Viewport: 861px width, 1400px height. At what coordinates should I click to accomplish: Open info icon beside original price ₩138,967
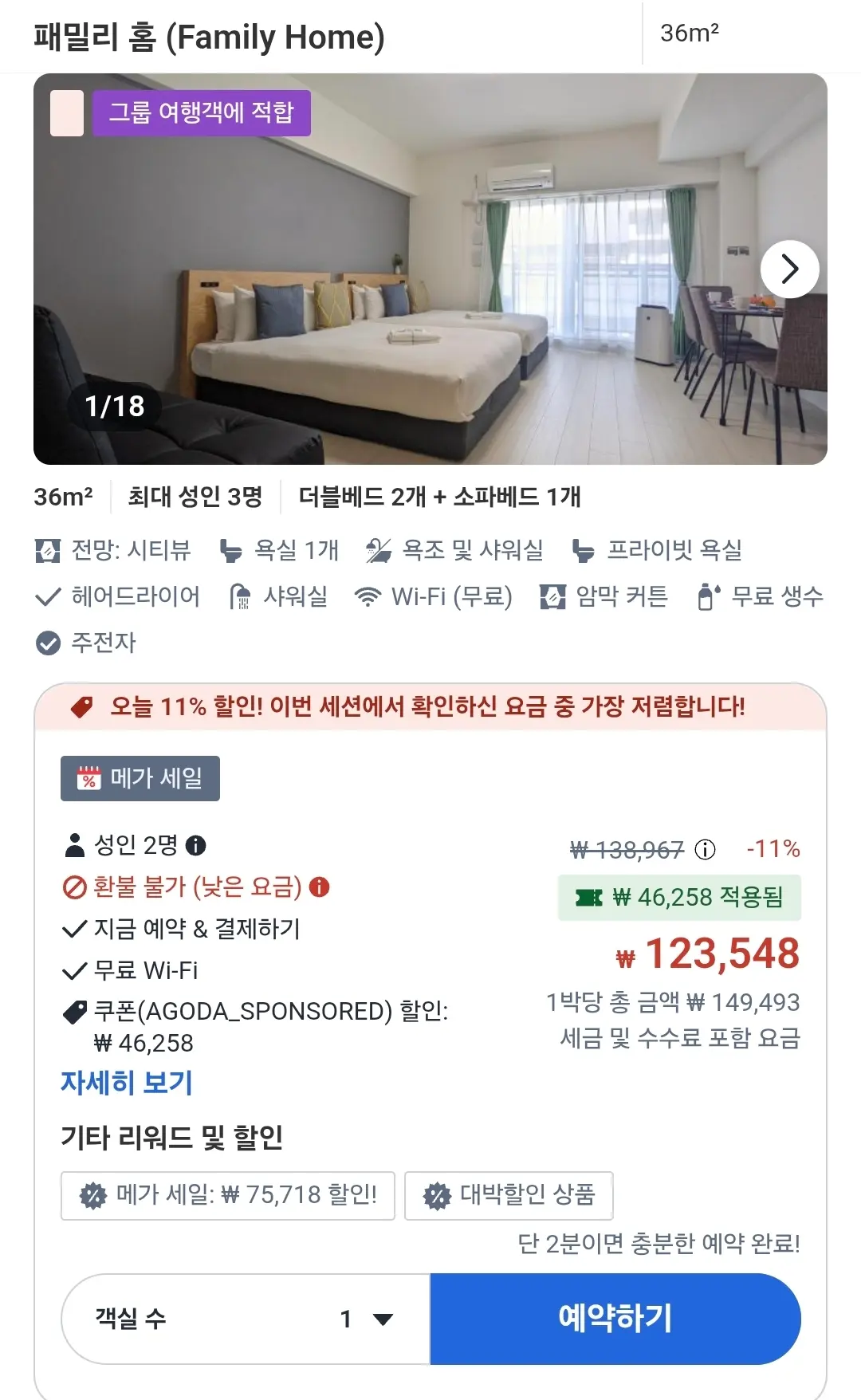pos(705,850)
